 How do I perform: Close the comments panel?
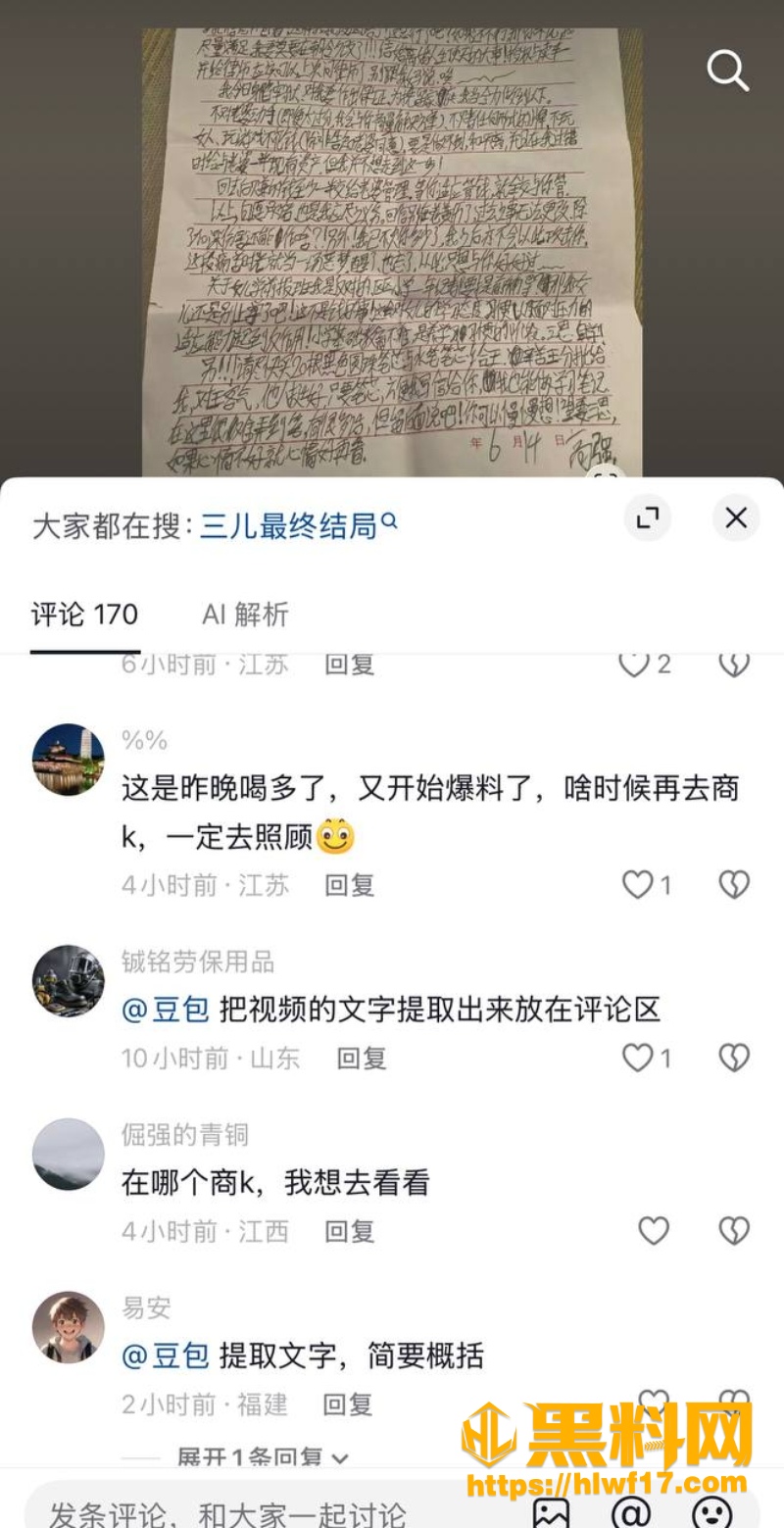(x=736, y=518)
